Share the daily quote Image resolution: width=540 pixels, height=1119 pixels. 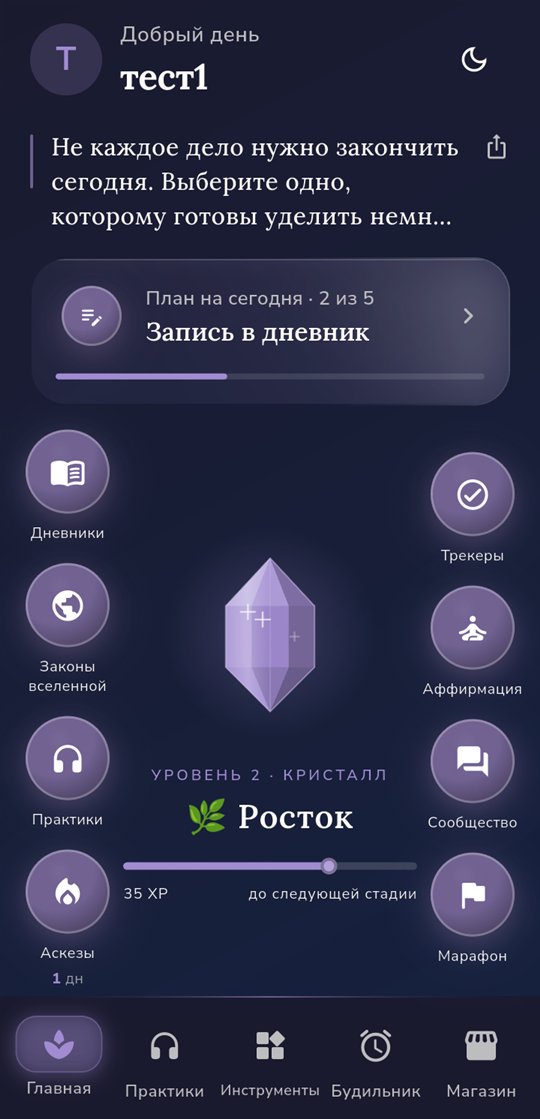(x=496, y=147)
